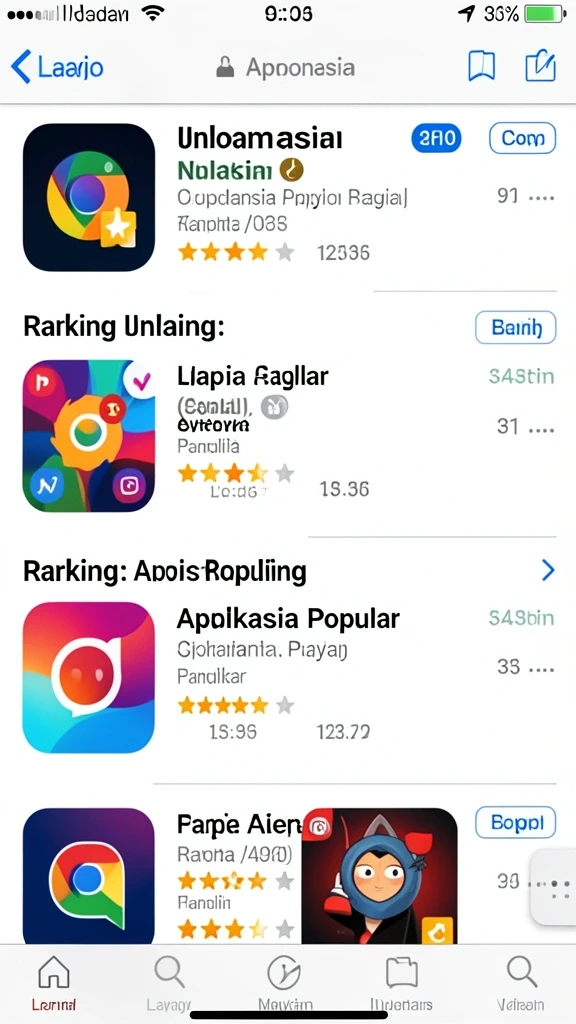Expand the Rarking Apois Ropuliing section chevron
The width and height of the screenshot is (576, 1024).
548,571
